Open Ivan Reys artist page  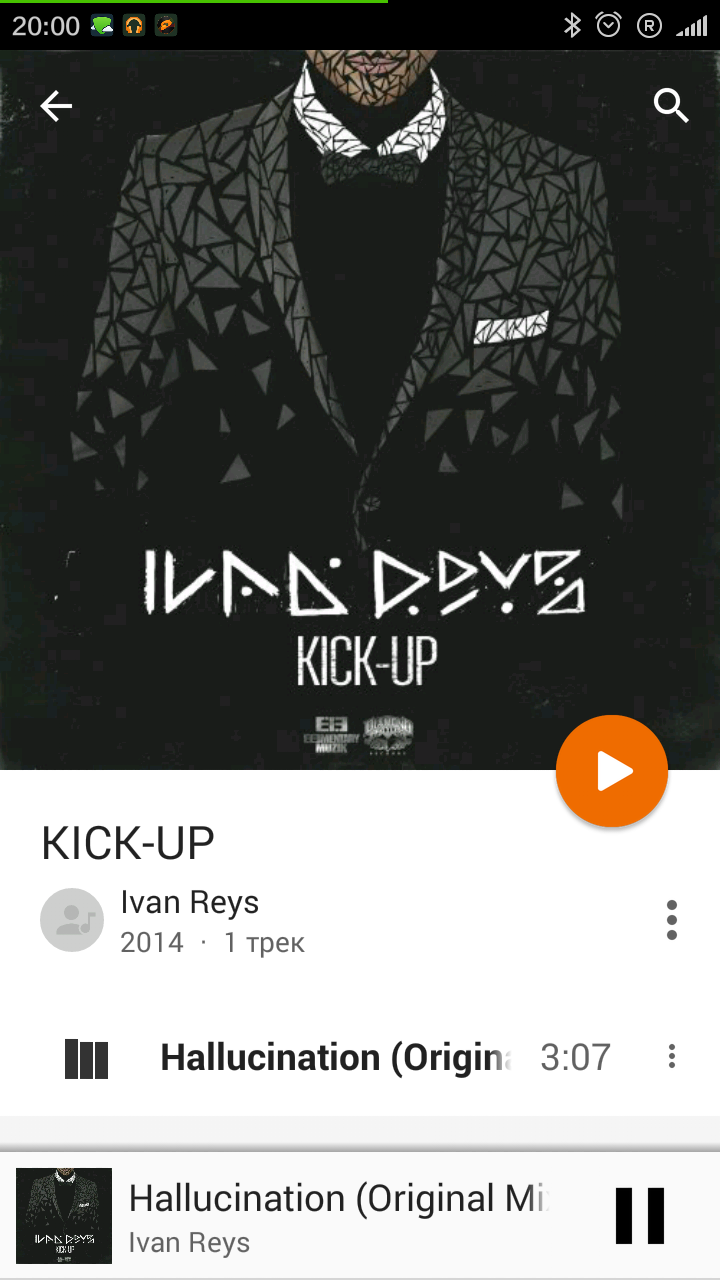[x=189, y=903]
